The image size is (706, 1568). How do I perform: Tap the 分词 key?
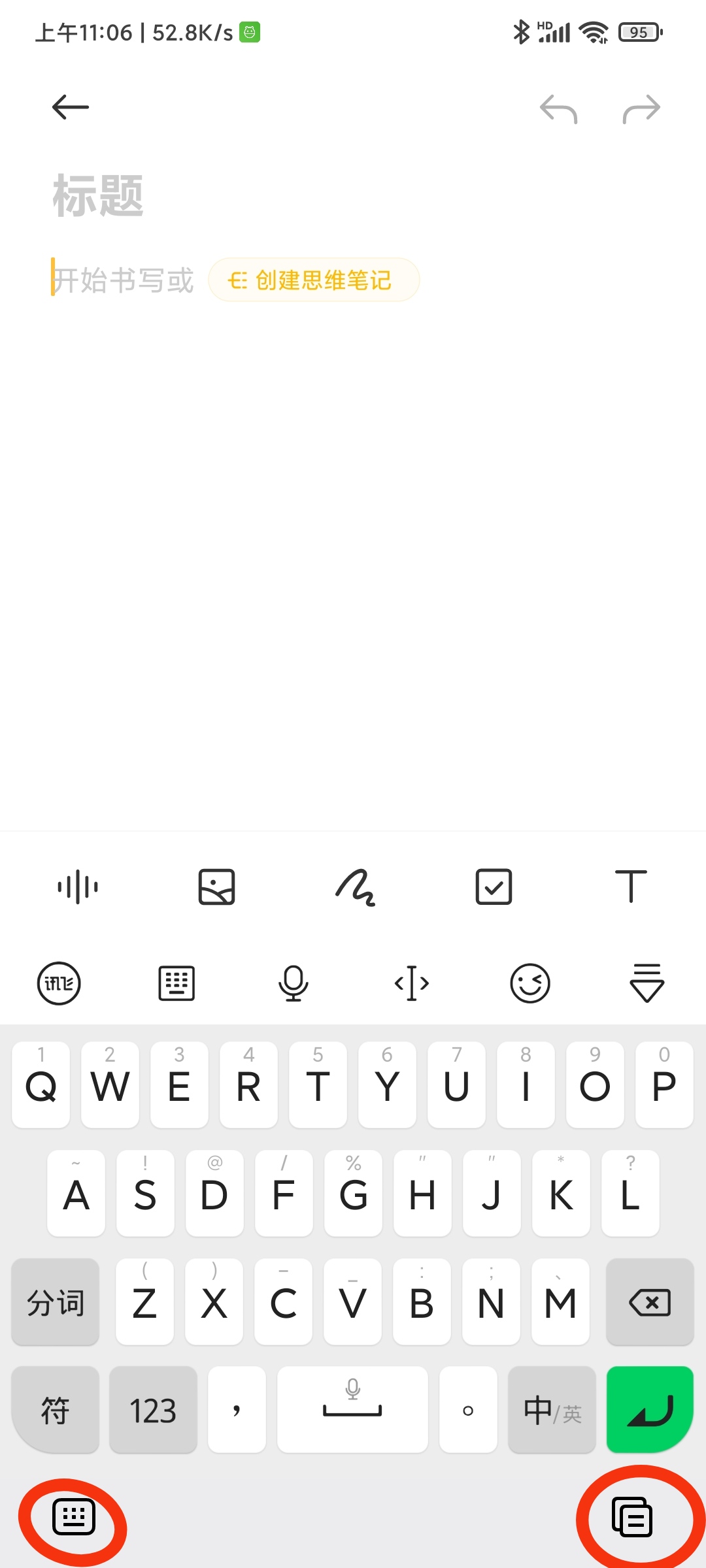56,1302
